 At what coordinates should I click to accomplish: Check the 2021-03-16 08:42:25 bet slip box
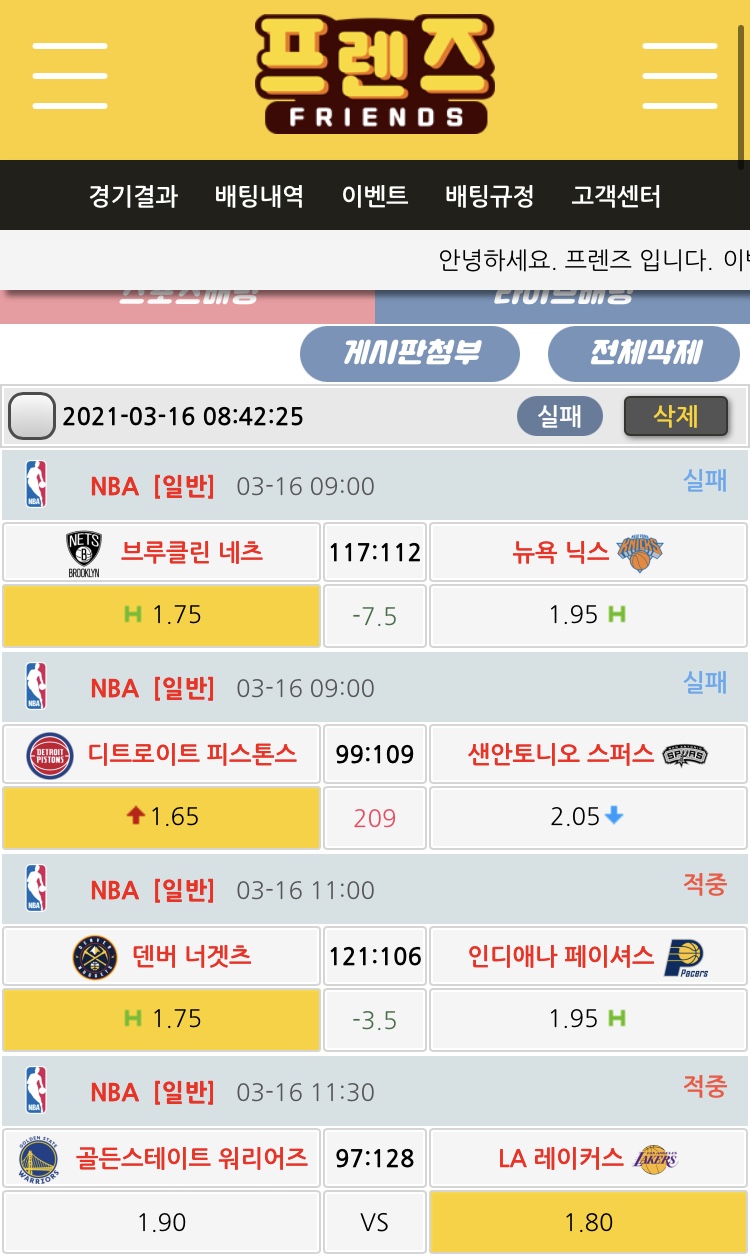(32, 416)
